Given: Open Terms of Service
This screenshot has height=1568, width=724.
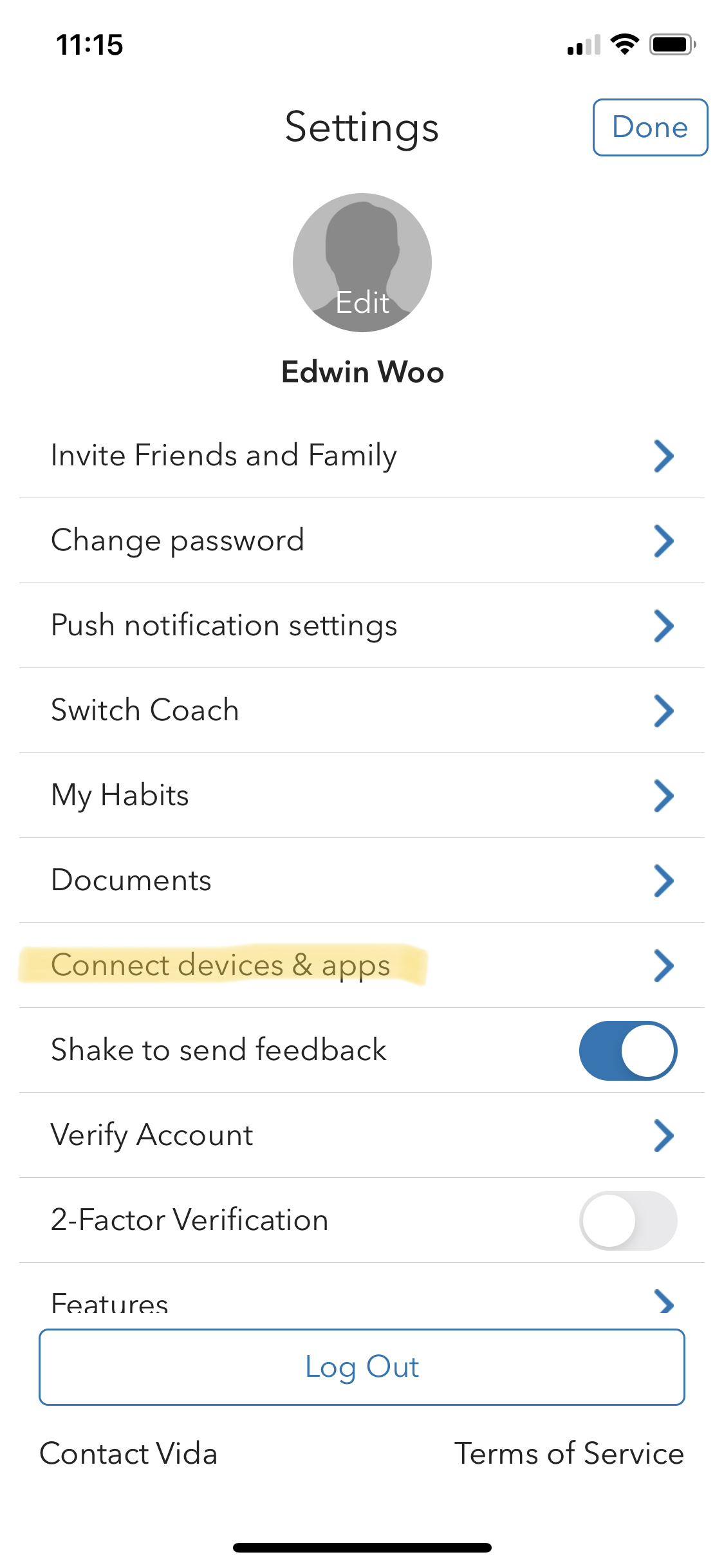Looking at the screenshot, I should pos(569,1453).
